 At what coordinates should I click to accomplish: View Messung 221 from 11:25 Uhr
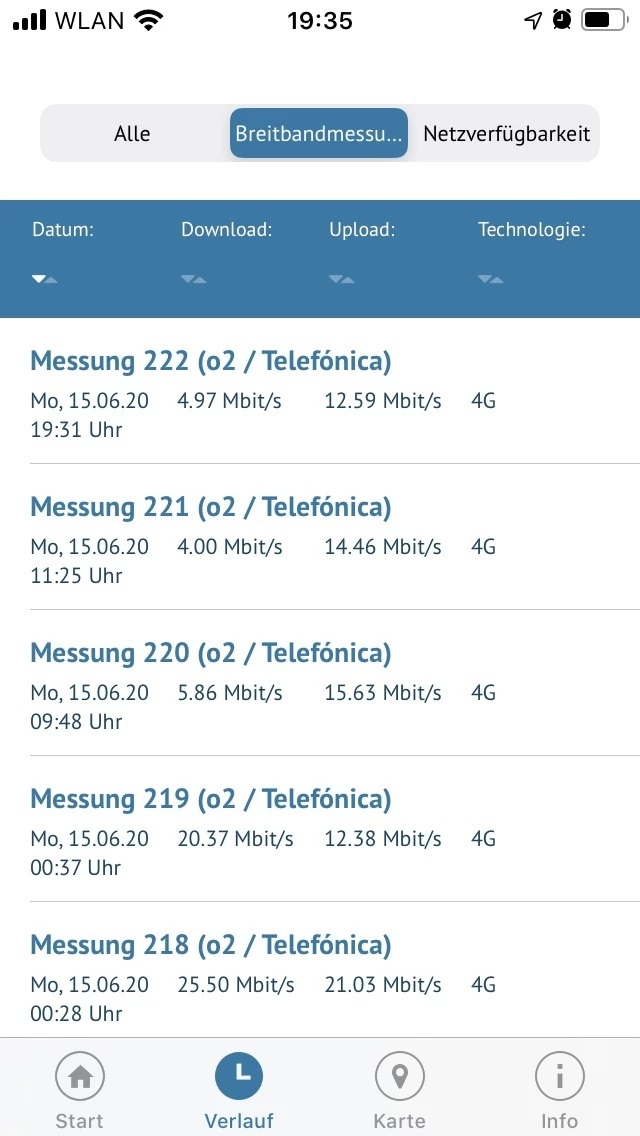(x=320, y=539)
